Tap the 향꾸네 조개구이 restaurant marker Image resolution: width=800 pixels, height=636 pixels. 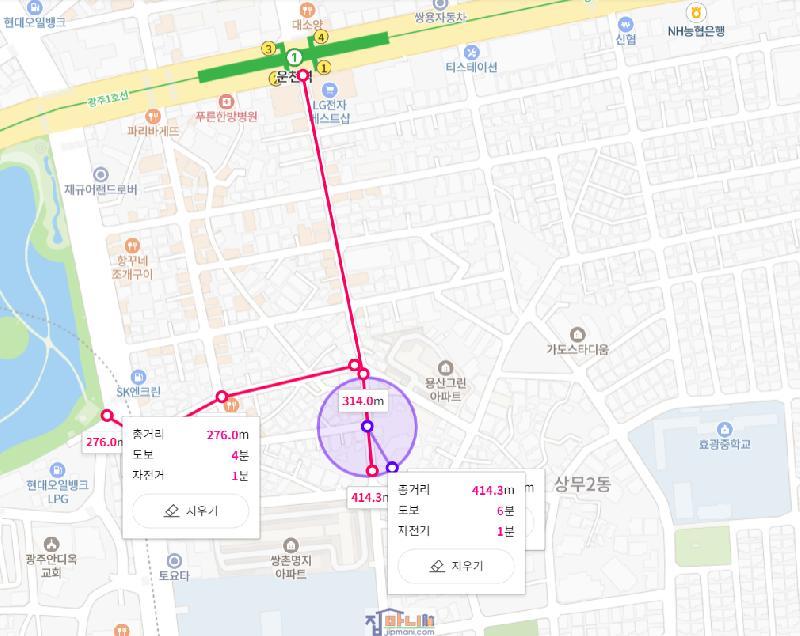(132, 244)
